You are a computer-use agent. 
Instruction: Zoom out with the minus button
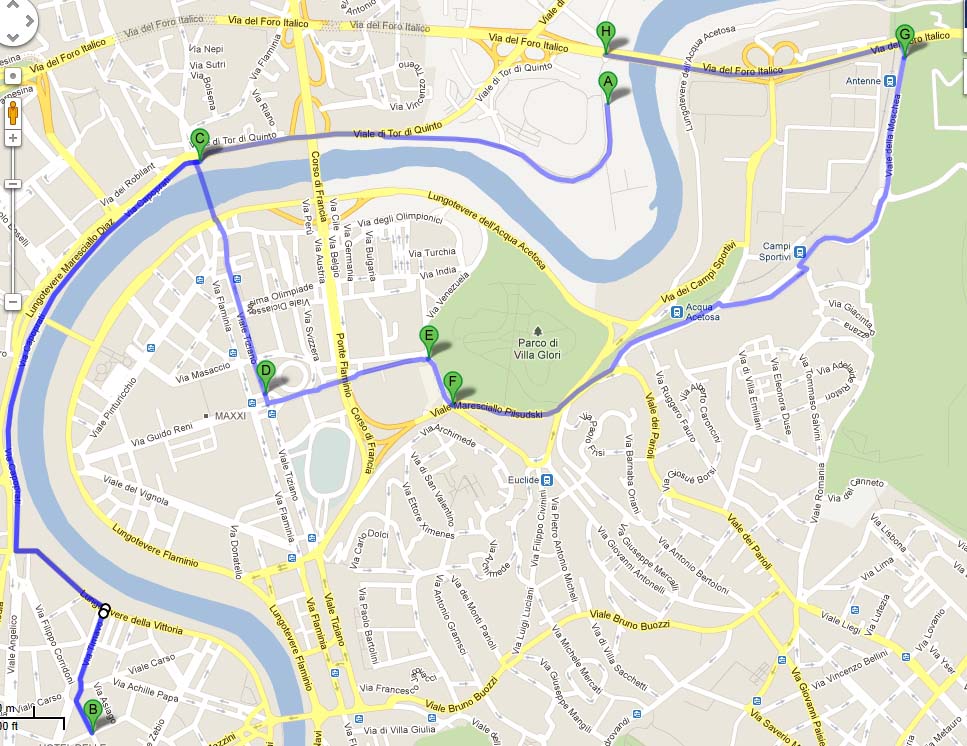coord(13,301)
